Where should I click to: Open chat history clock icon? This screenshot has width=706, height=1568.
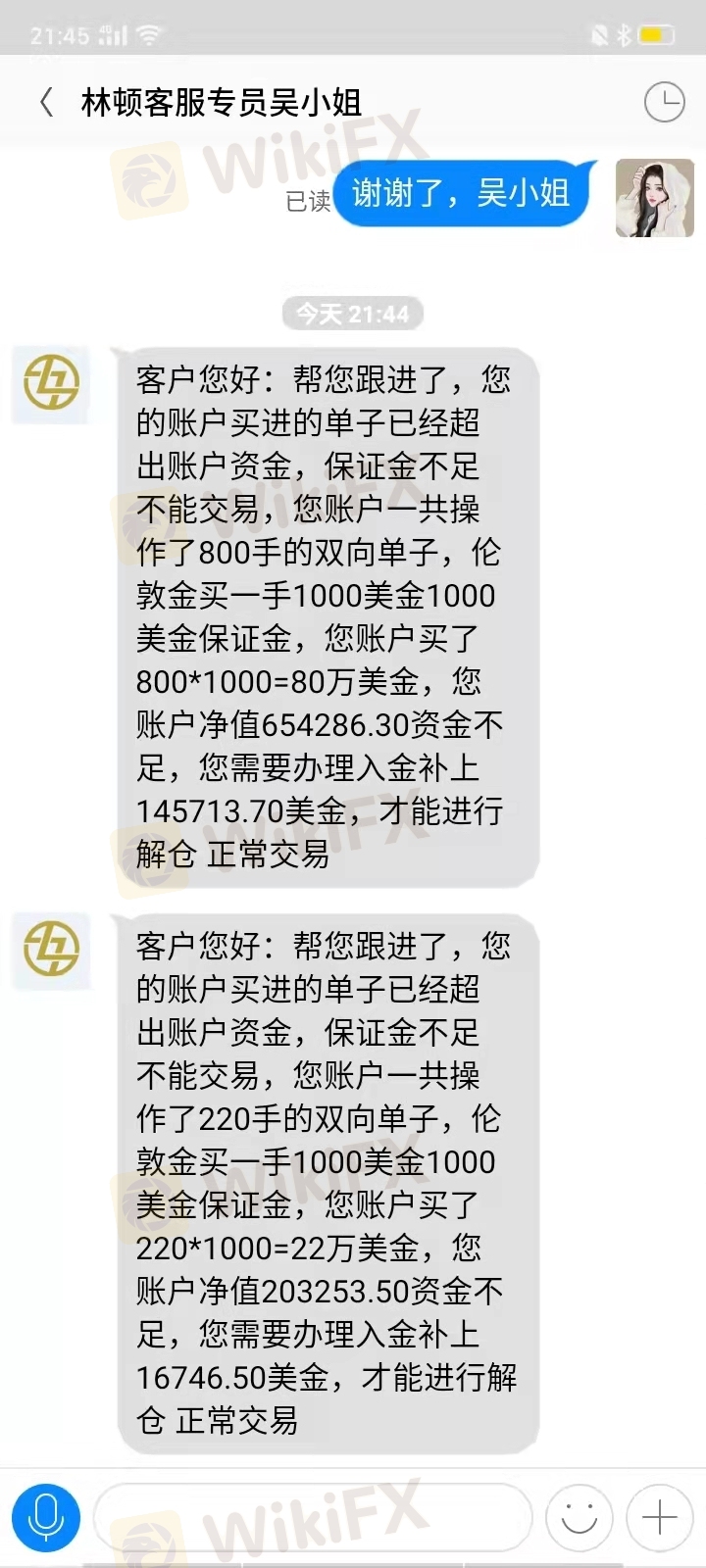(664, 102)
